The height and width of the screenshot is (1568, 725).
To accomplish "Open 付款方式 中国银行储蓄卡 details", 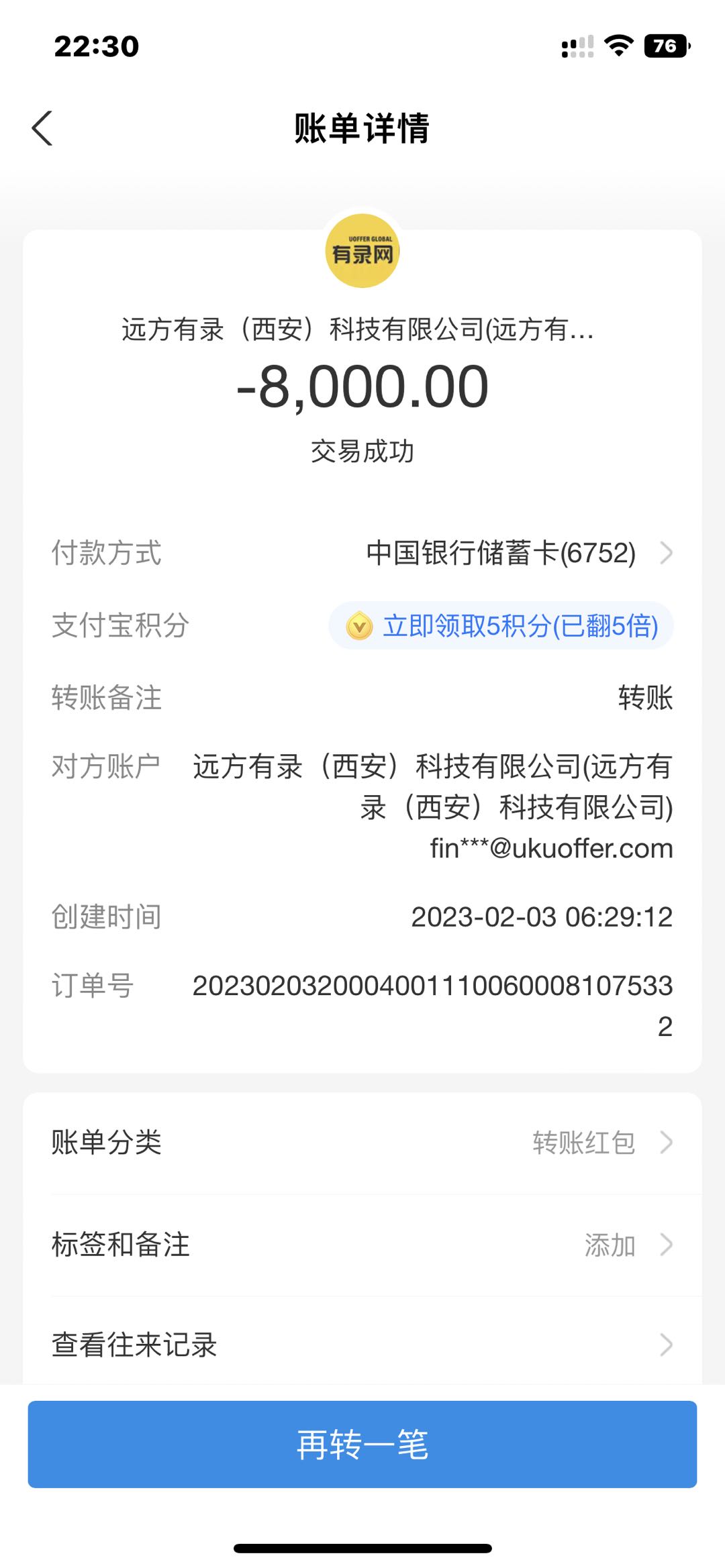I will point(518,554).
